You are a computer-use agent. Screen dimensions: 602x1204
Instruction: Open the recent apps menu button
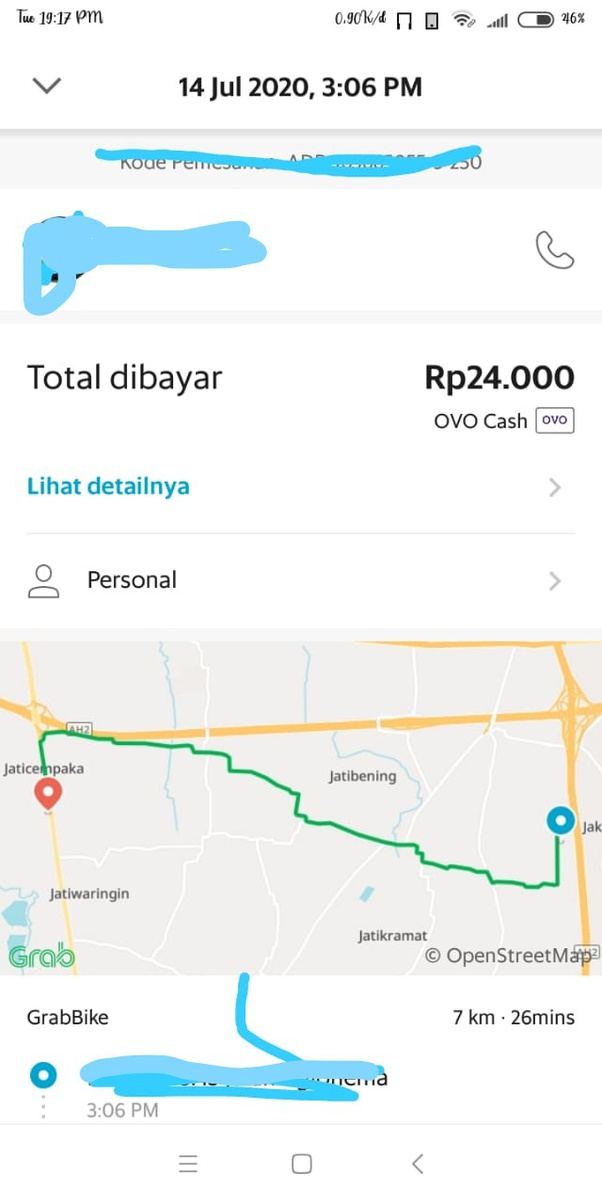pyautogui.click(x=187, y=1163)
